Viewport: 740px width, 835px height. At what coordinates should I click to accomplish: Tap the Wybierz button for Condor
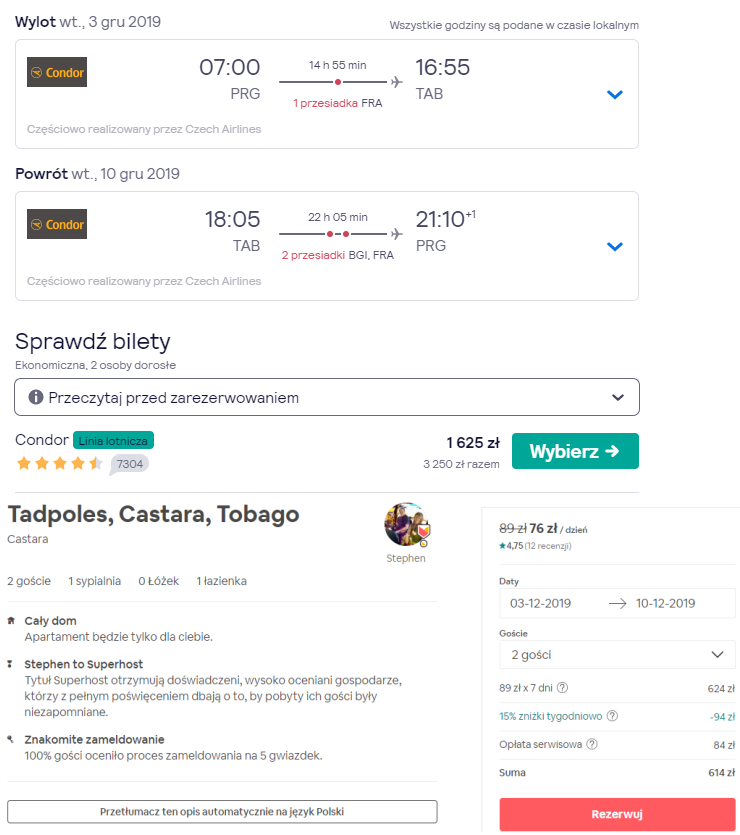(574, 451)
